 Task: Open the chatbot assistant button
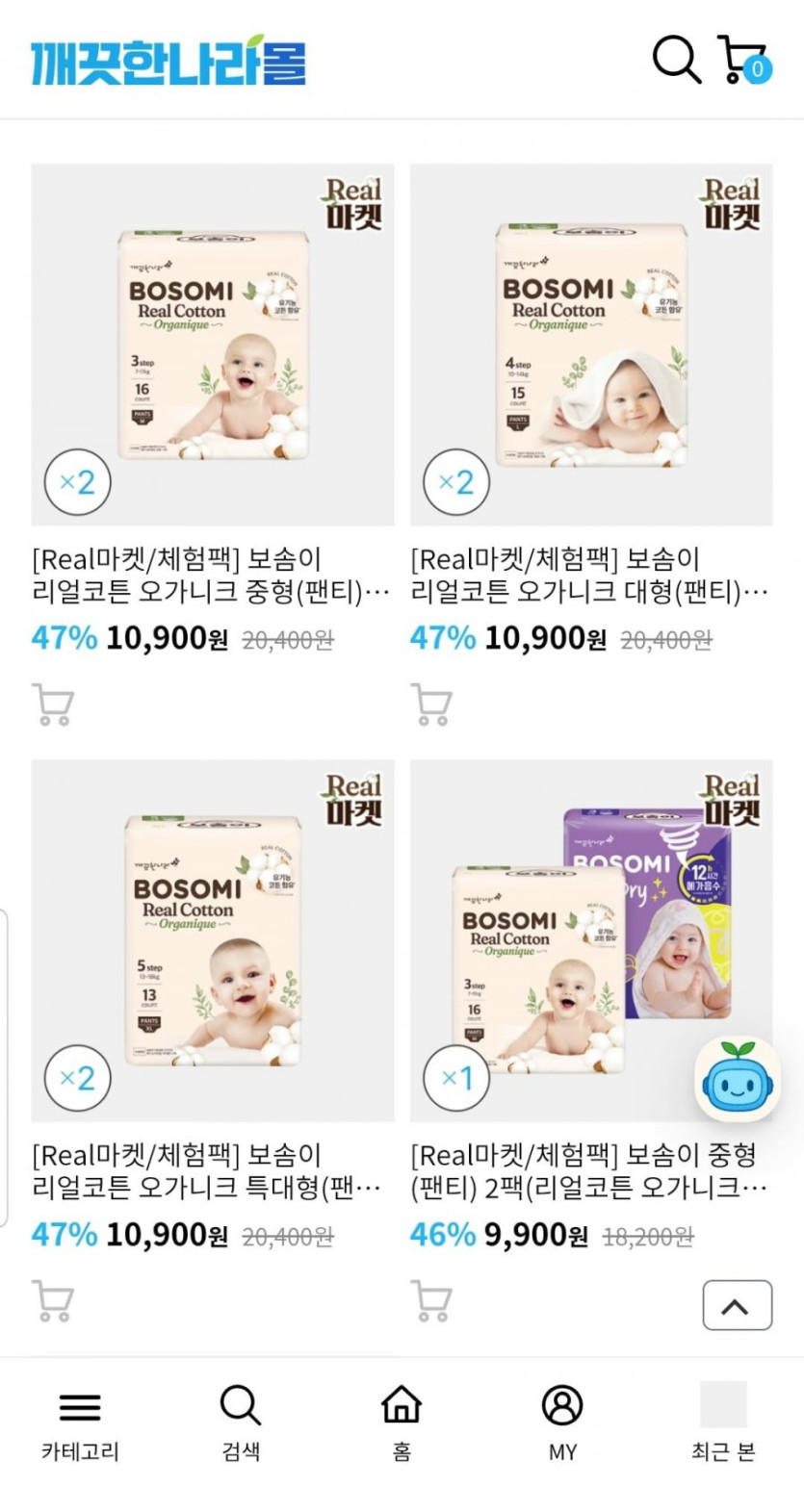[738, 1080]
